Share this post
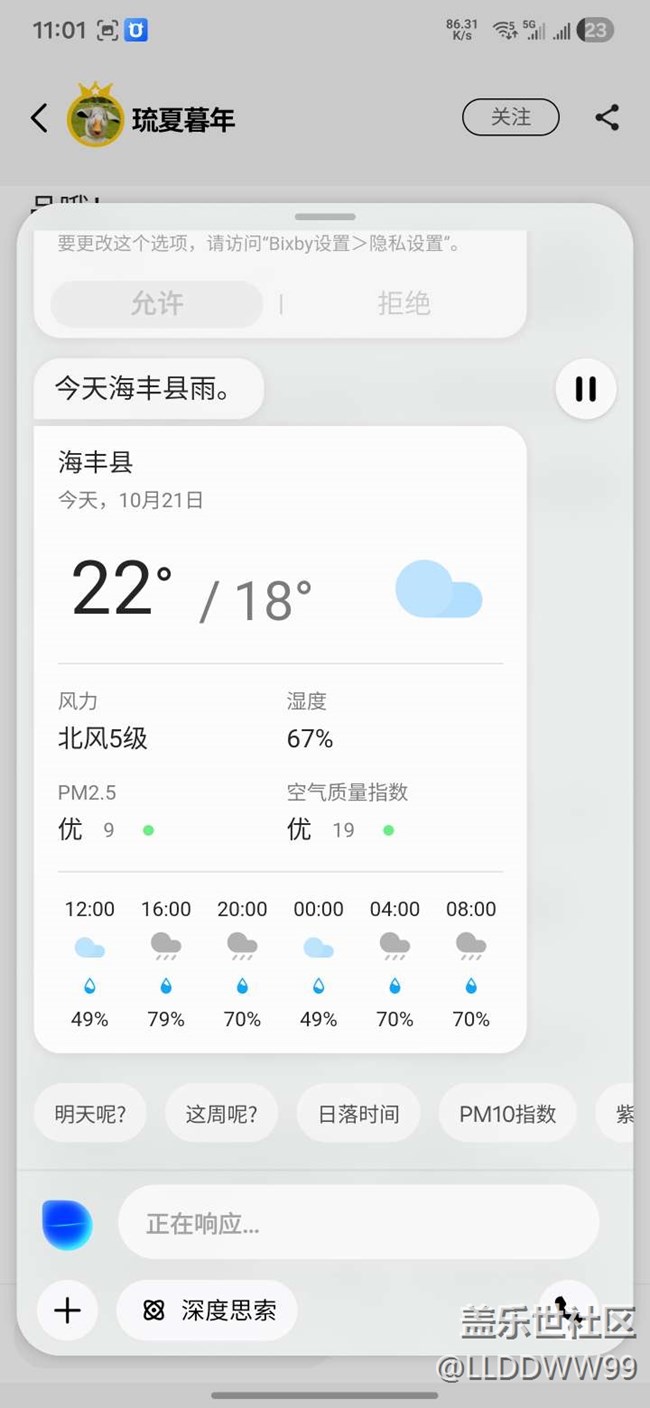 click(607, 117)
